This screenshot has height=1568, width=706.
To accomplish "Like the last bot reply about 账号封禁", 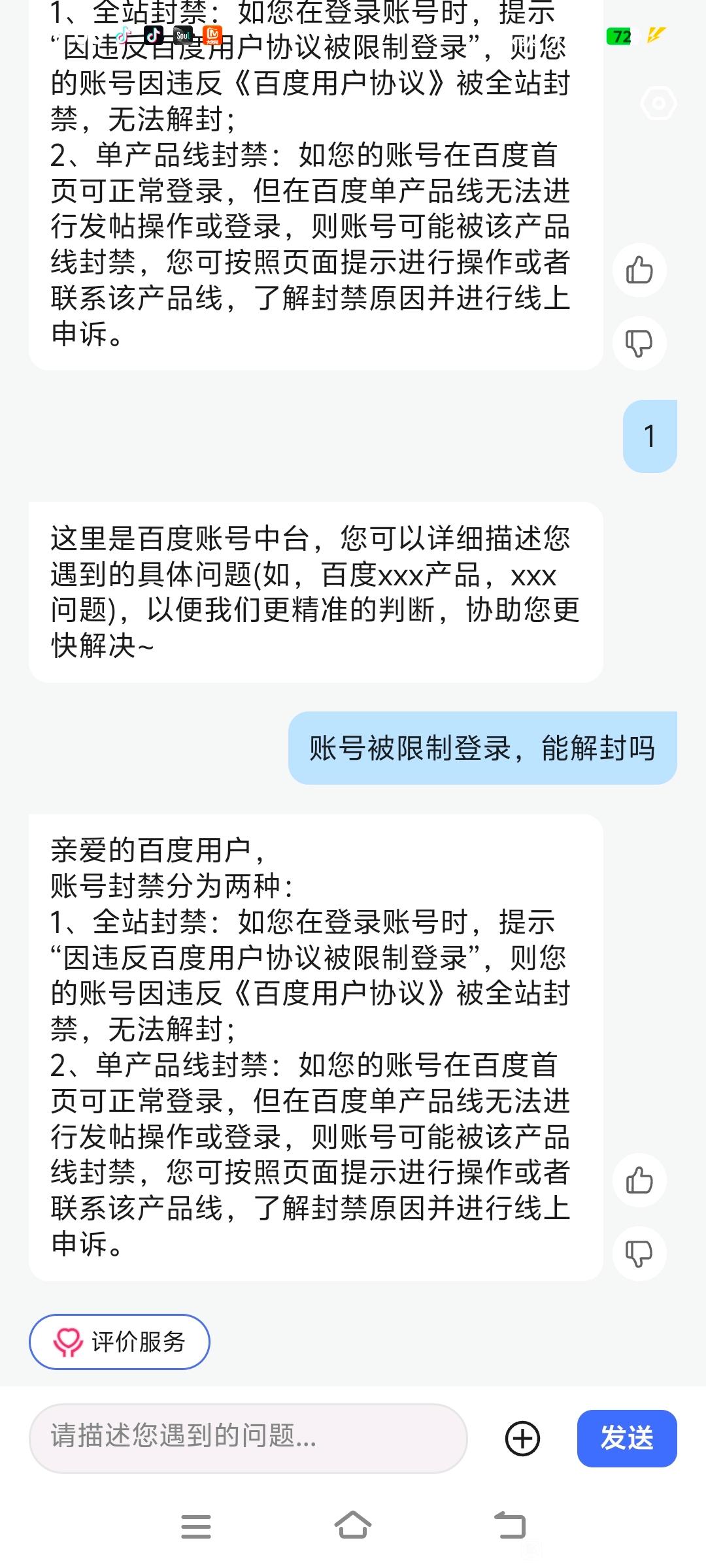I will click(639, 1179).
